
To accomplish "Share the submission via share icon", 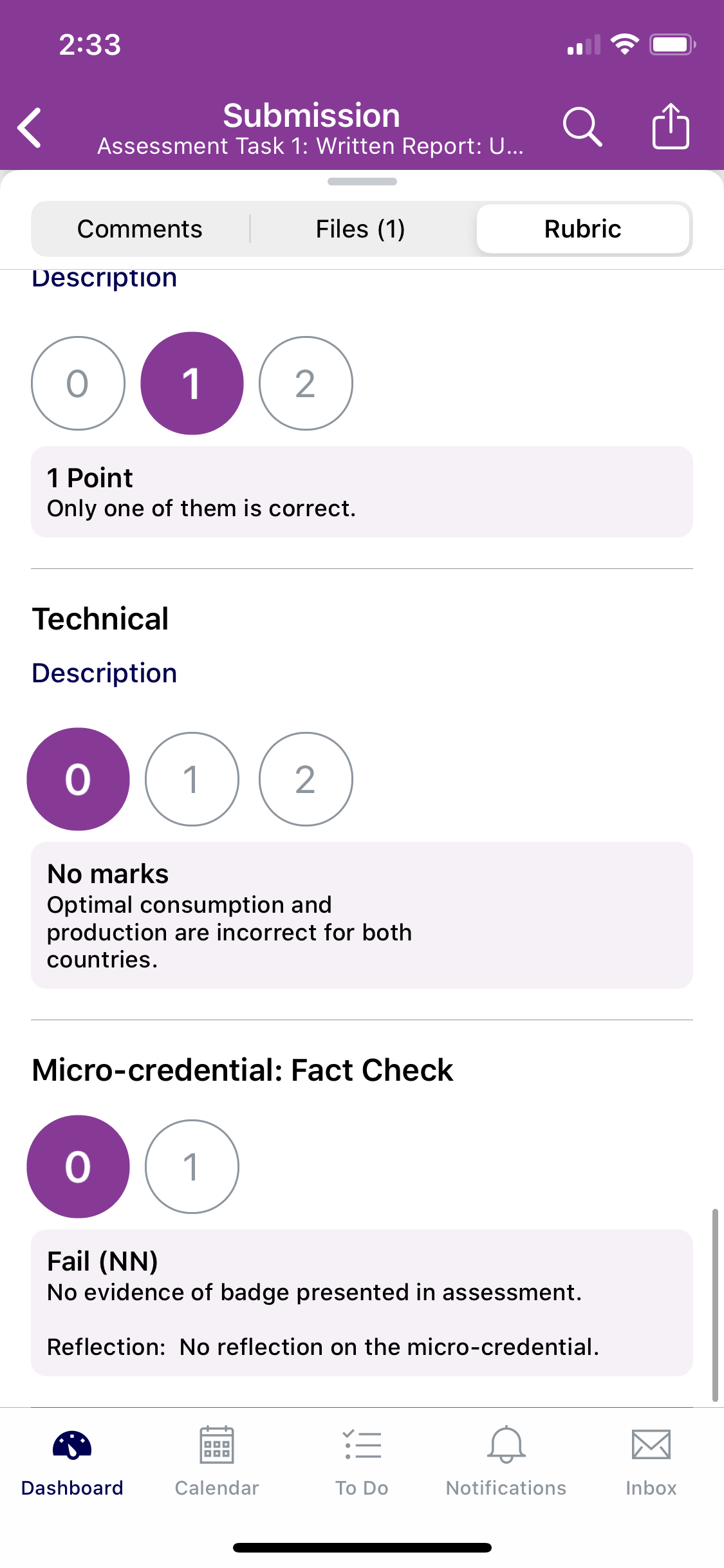I will (671, 126).
